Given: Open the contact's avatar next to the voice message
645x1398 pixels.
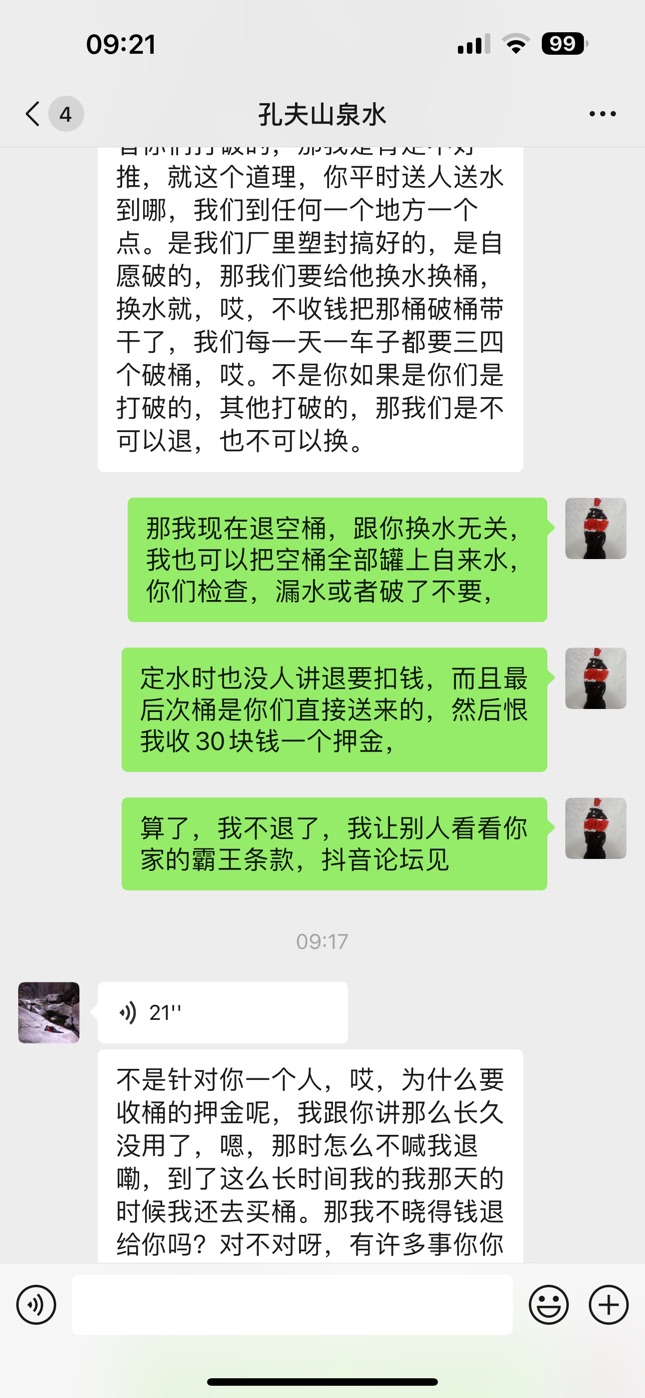Looking at the screenshot, I should [49, 1012].
